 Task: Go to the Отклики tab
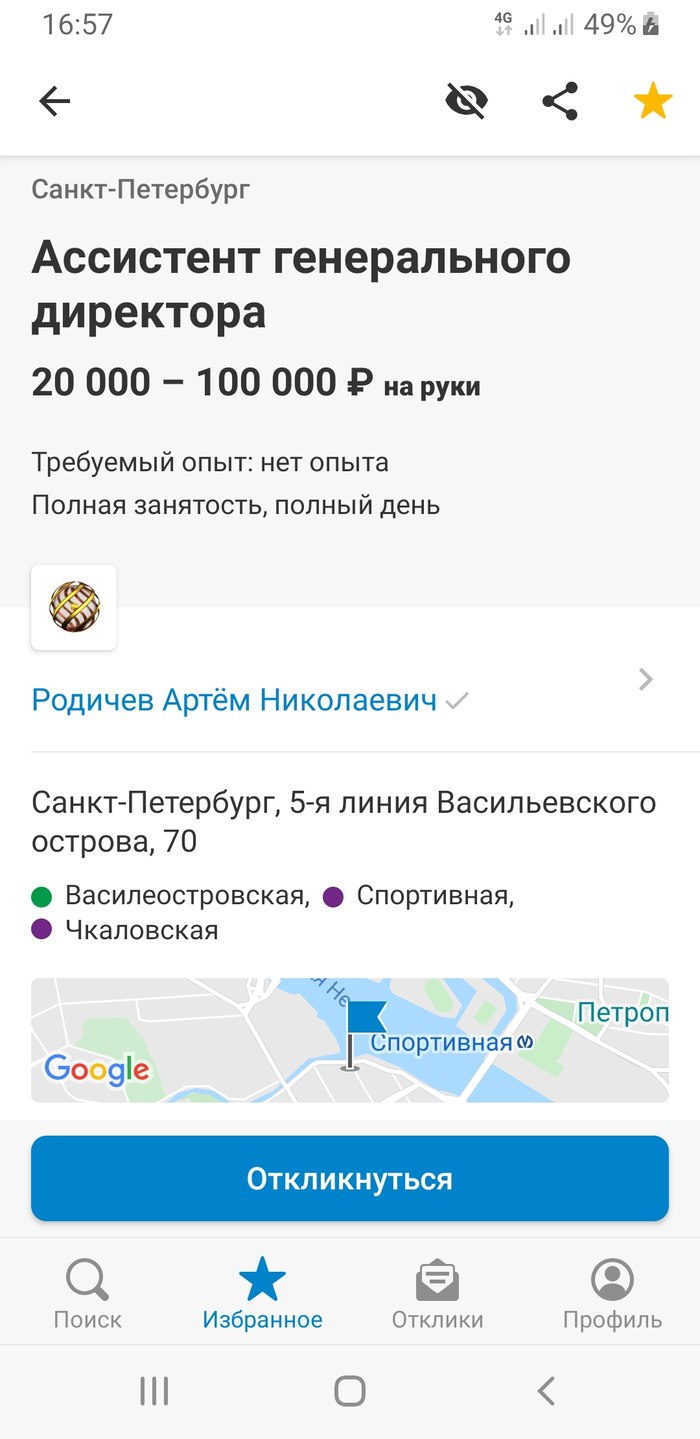pos(437,1293)
